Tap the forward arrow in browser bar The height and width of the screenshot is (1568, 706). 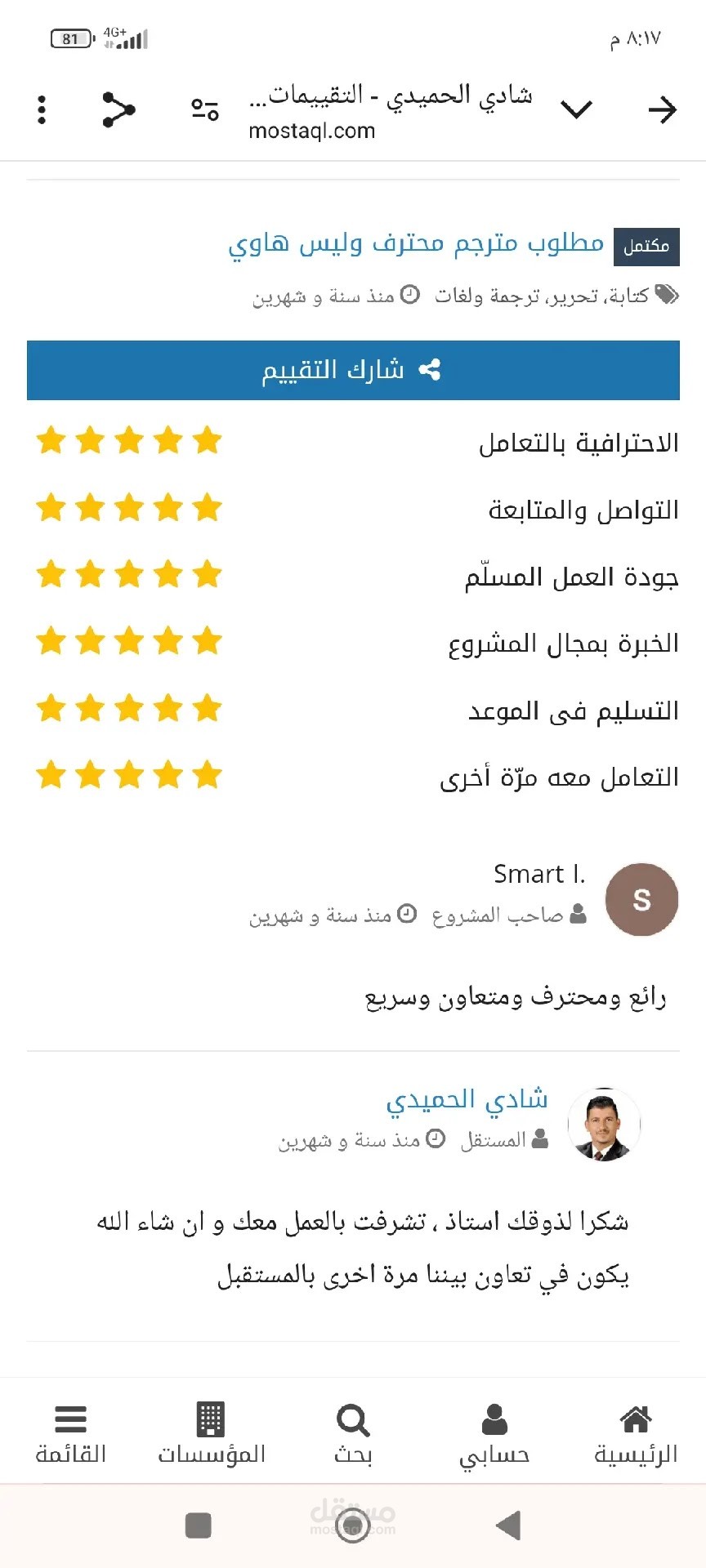click(662, 109)
